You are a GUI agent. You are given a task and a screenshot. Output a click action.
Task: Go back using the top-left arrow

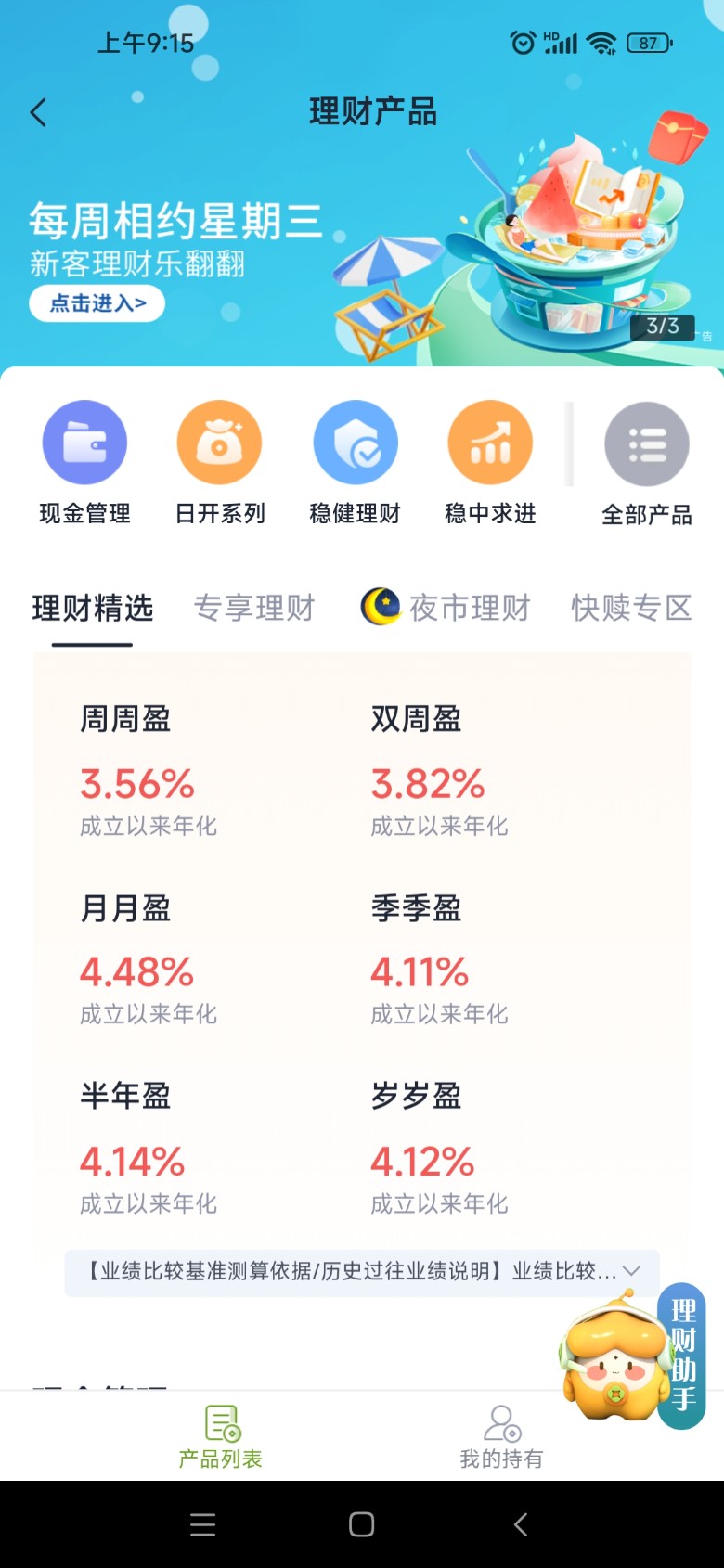click(39, 113)
